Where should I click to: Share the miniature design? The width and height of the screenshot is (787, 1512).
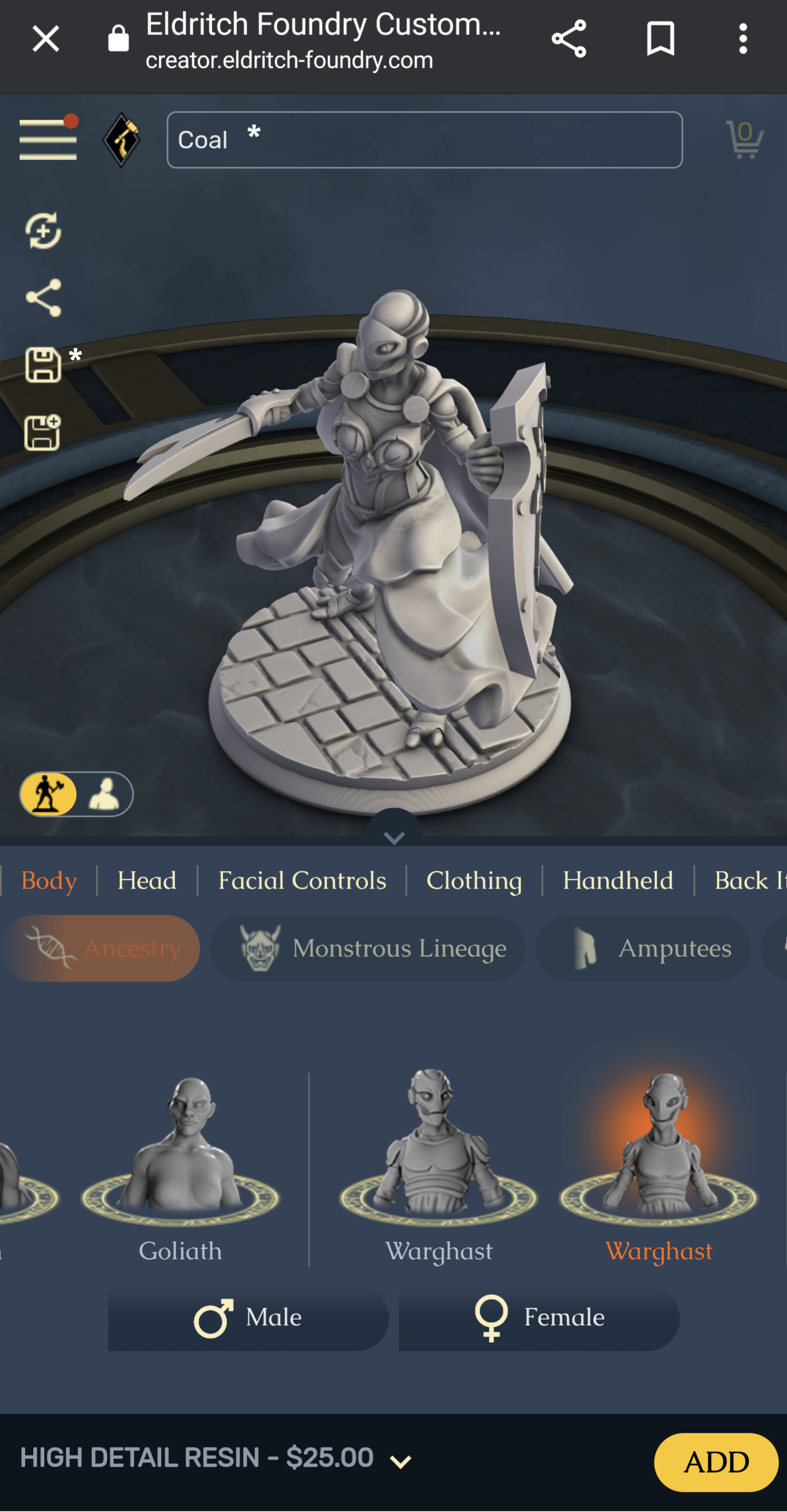click(43, 297)
